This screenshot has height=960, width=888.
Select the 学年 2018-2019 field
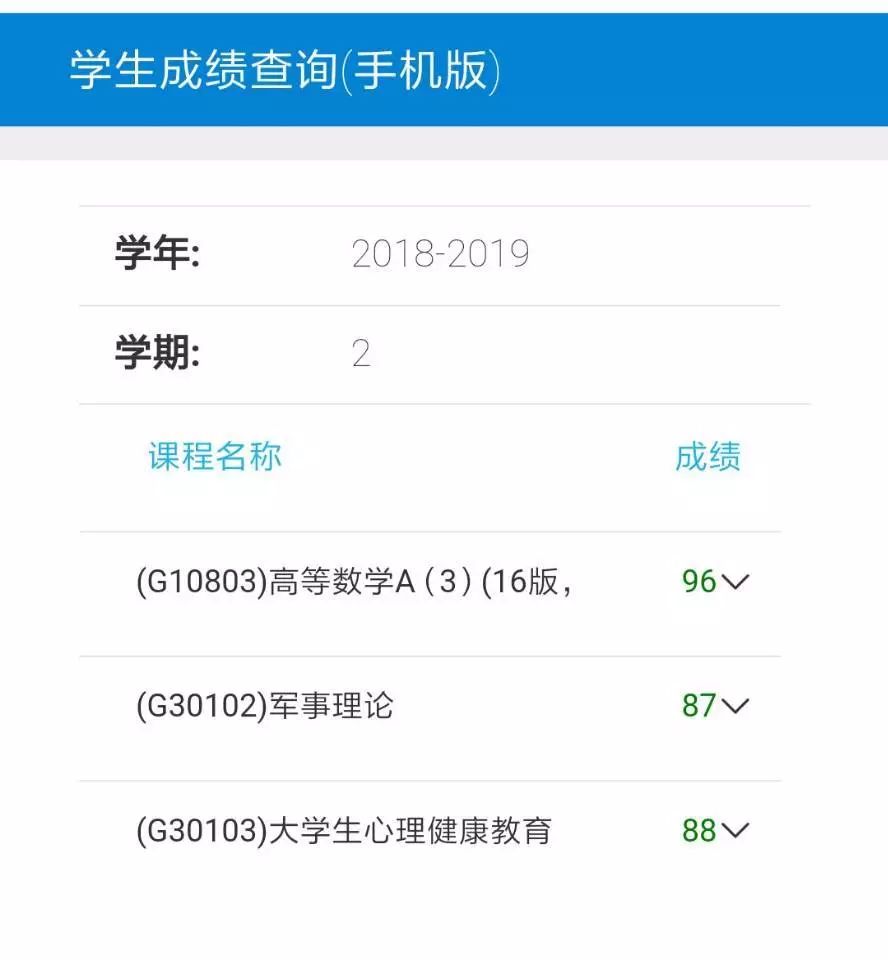[440, 255]
